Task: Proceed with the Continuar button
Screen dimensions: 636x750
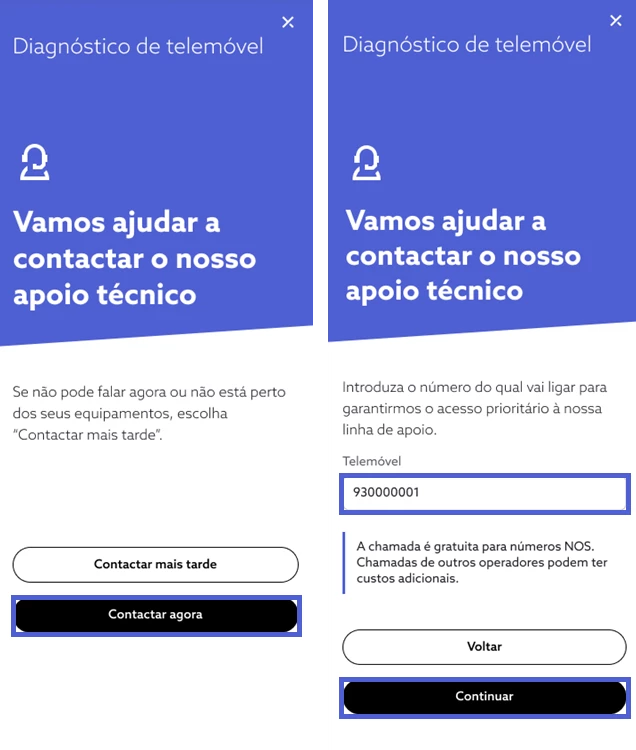Action: [x=484, y=696]
